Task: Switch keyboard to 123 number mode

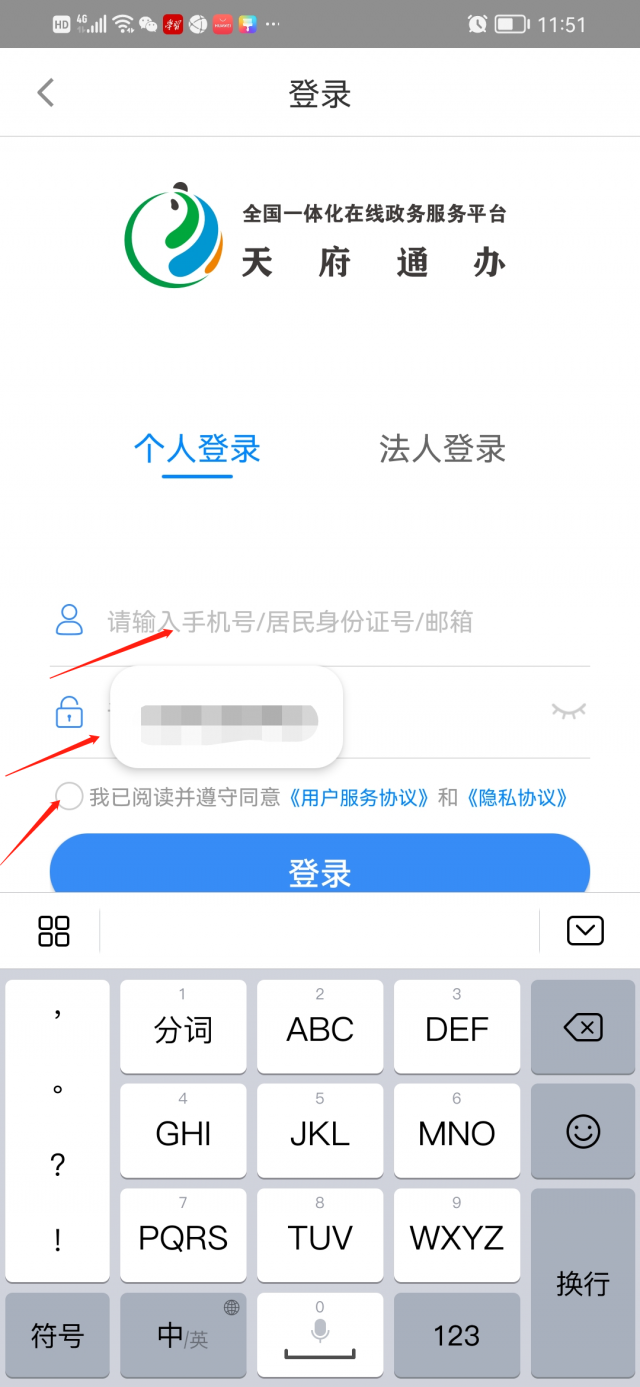Action: point(456,1335)
